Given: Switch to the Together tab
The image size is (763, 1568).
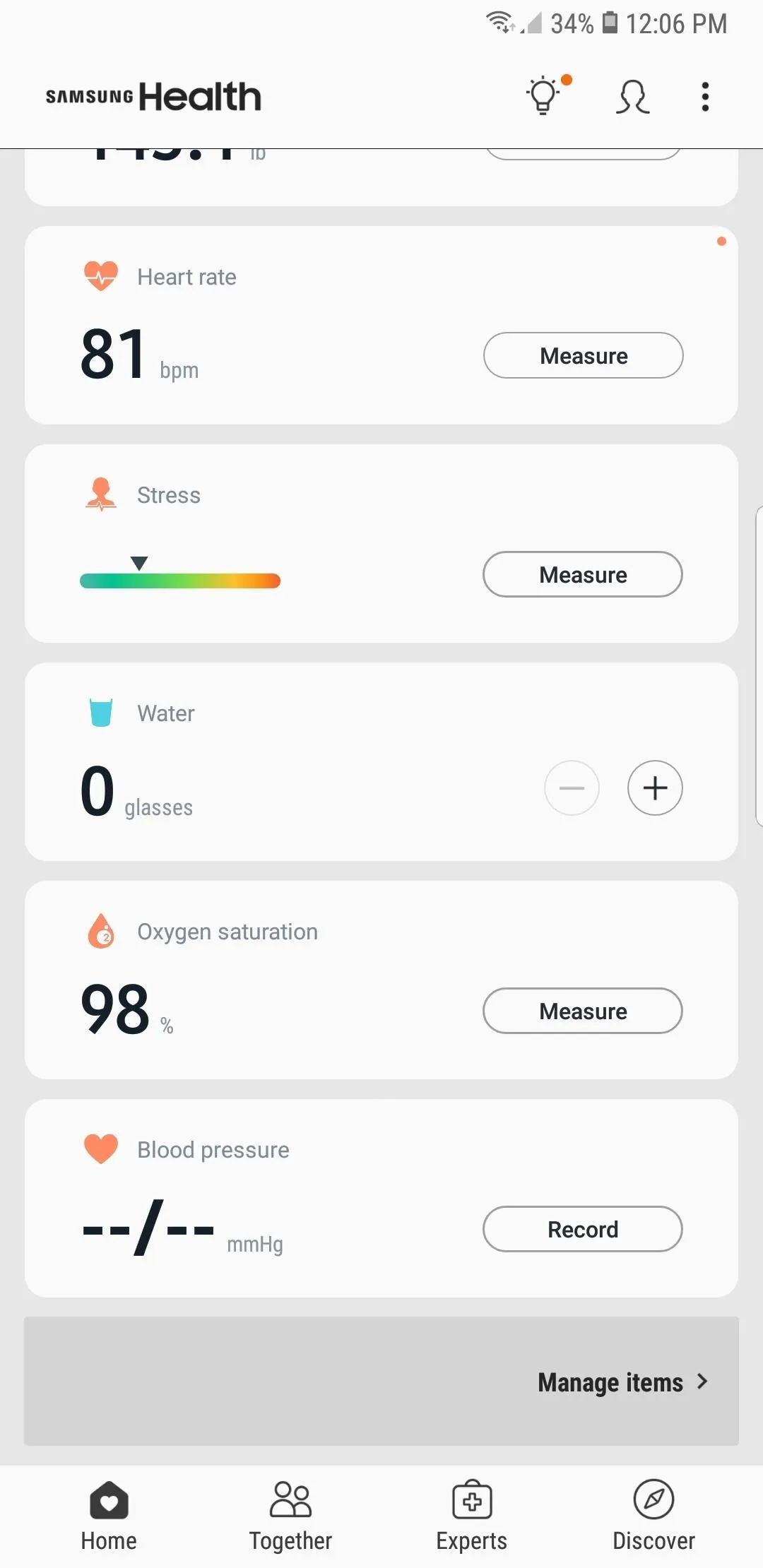Looking at the screenshot, I should pos(290,1516).
